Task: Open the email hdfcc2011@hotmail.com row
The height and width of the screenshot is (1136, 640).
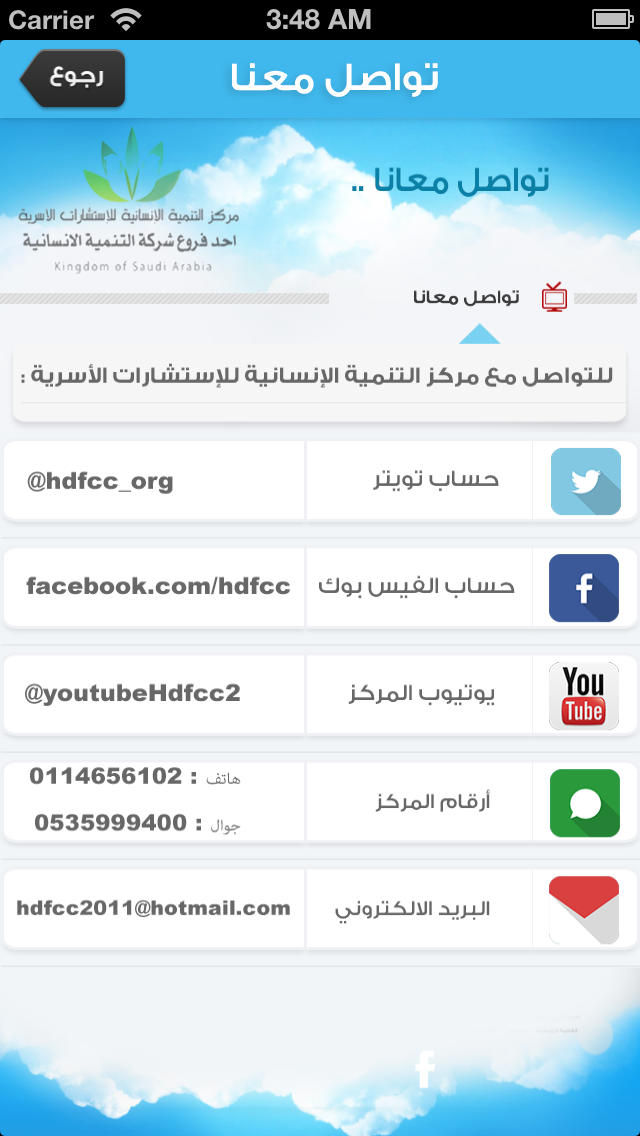Action: (x=320, y=909)
